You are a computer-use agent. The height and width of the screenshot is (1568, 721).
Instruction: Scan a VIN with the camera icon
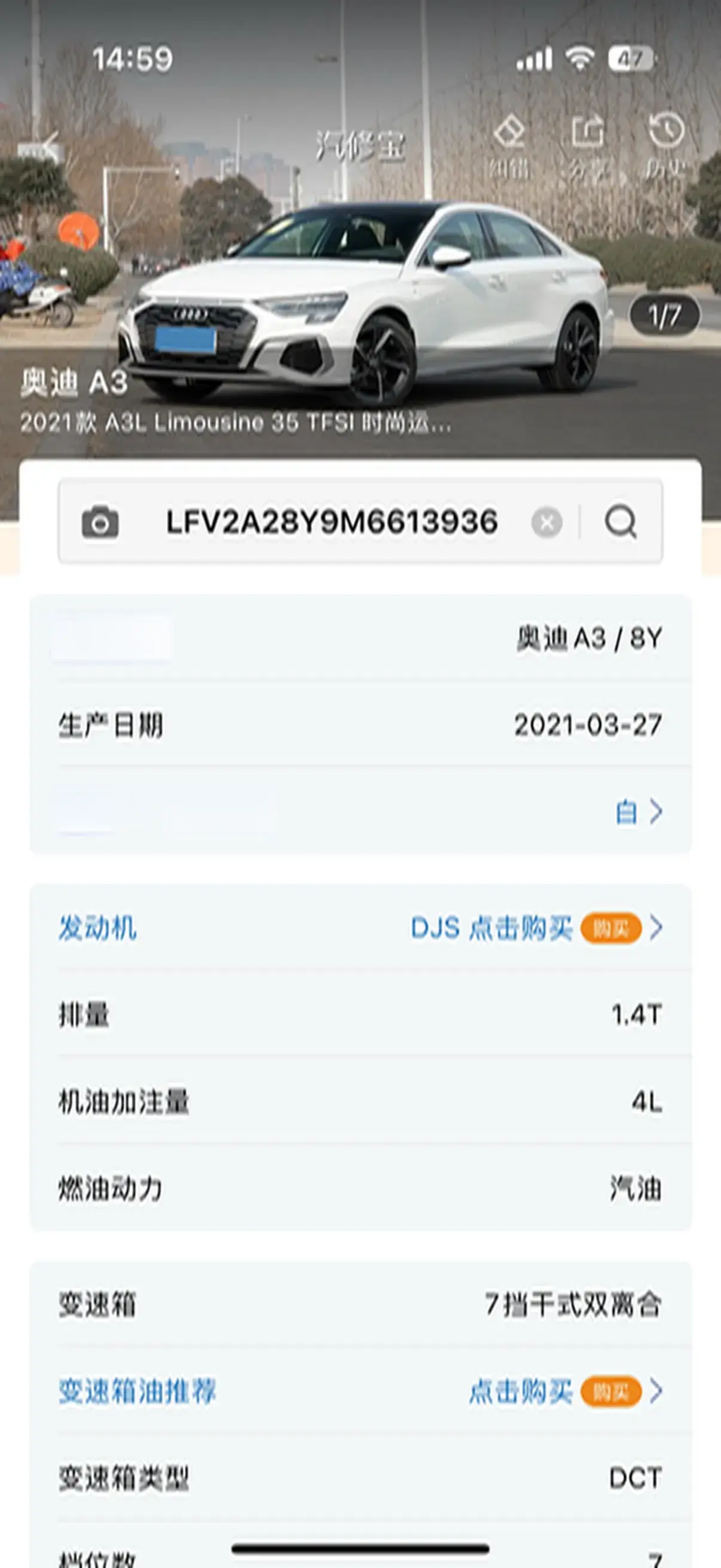point(100,522)
